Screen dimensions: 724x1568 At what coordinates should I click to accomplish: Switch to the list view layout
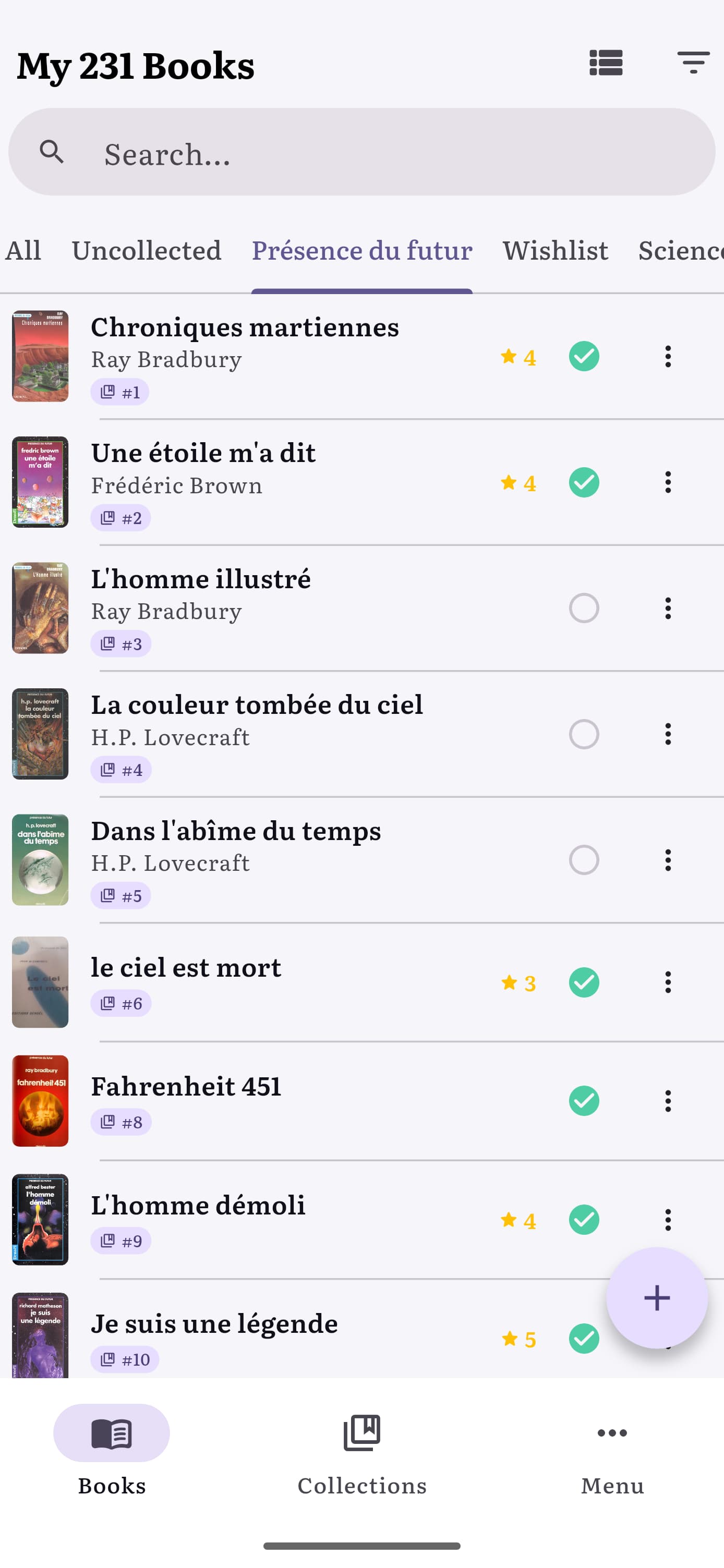point(606,63)
